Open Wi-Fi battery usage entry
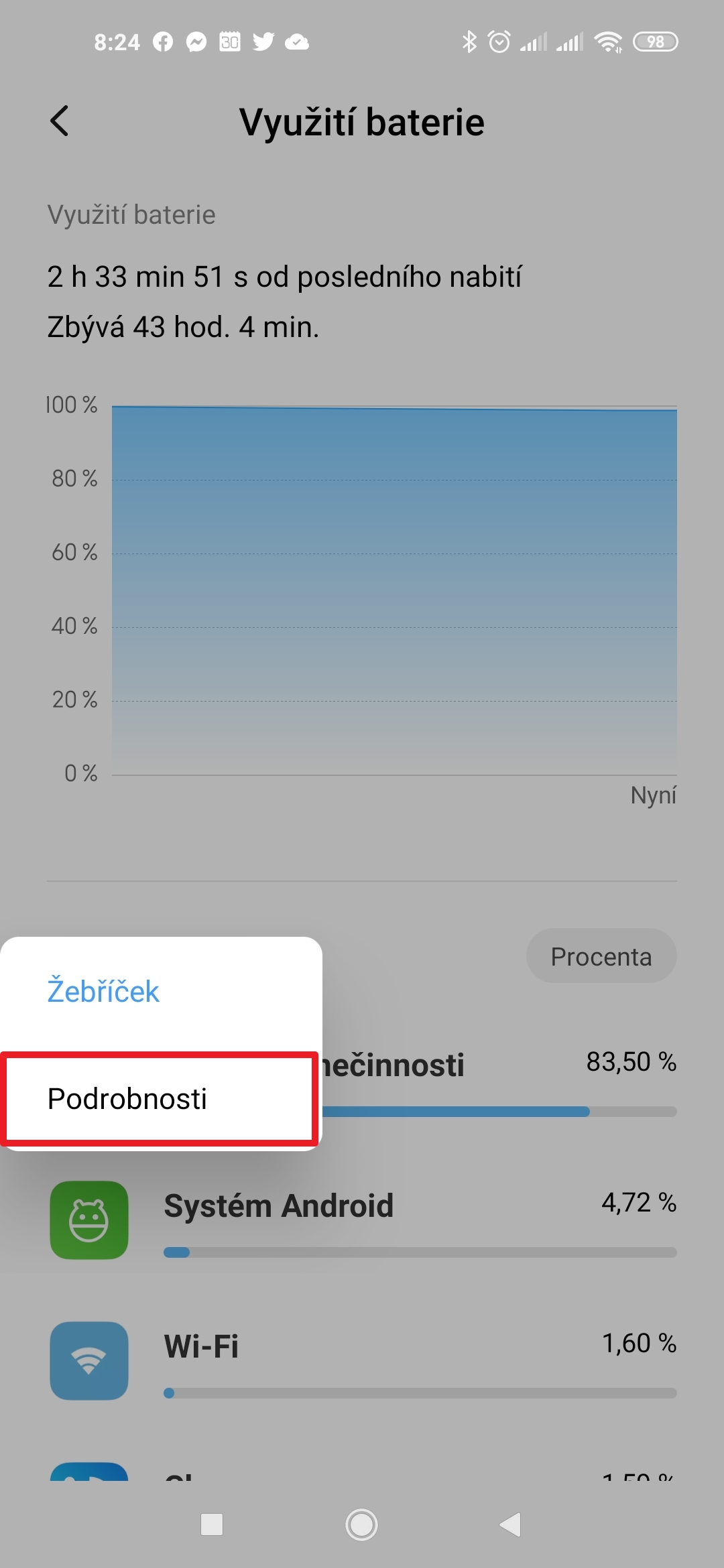Viewport: 724px width, 1568px height. [x=362, y=1360]
